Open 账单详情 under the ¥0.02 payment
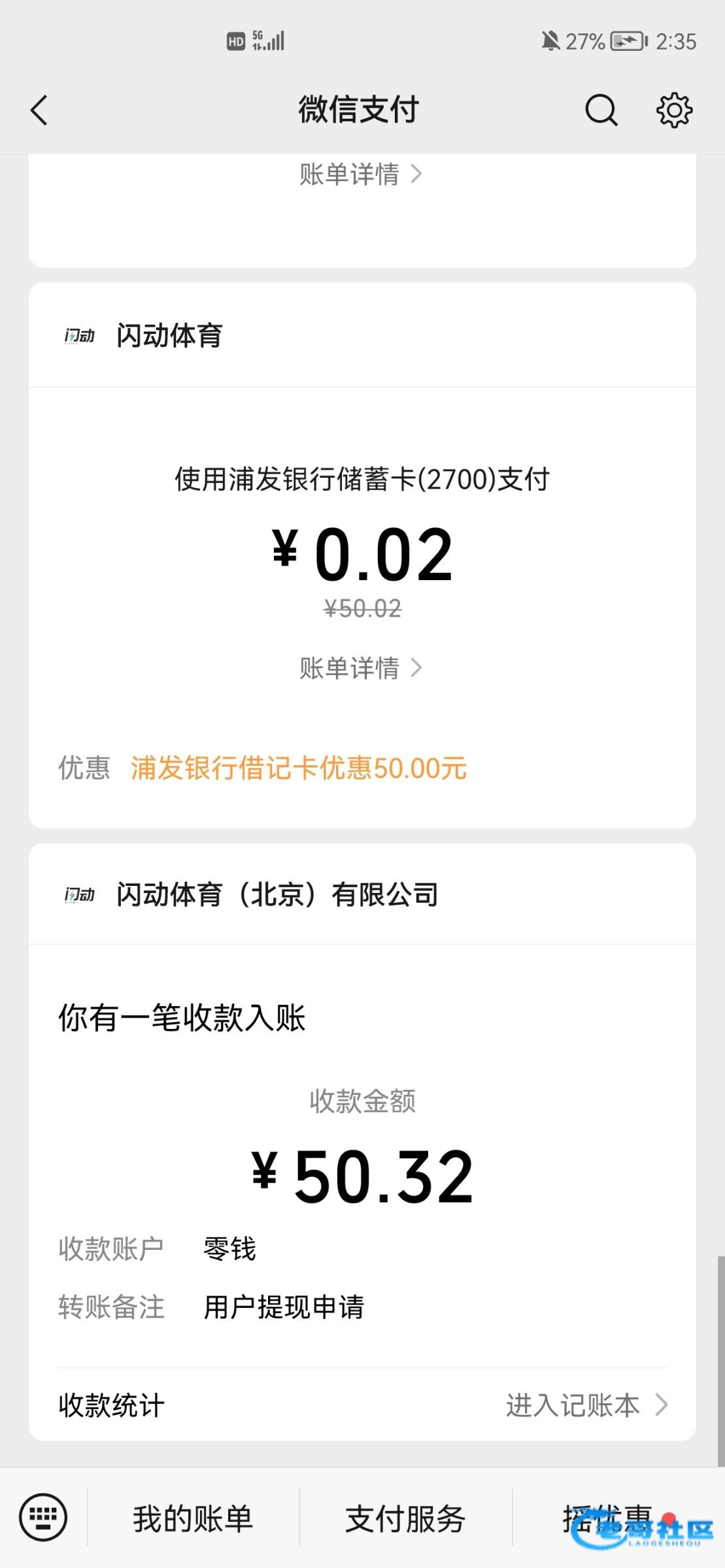This screenshot has width=725, height=1568. click(362, 668)
